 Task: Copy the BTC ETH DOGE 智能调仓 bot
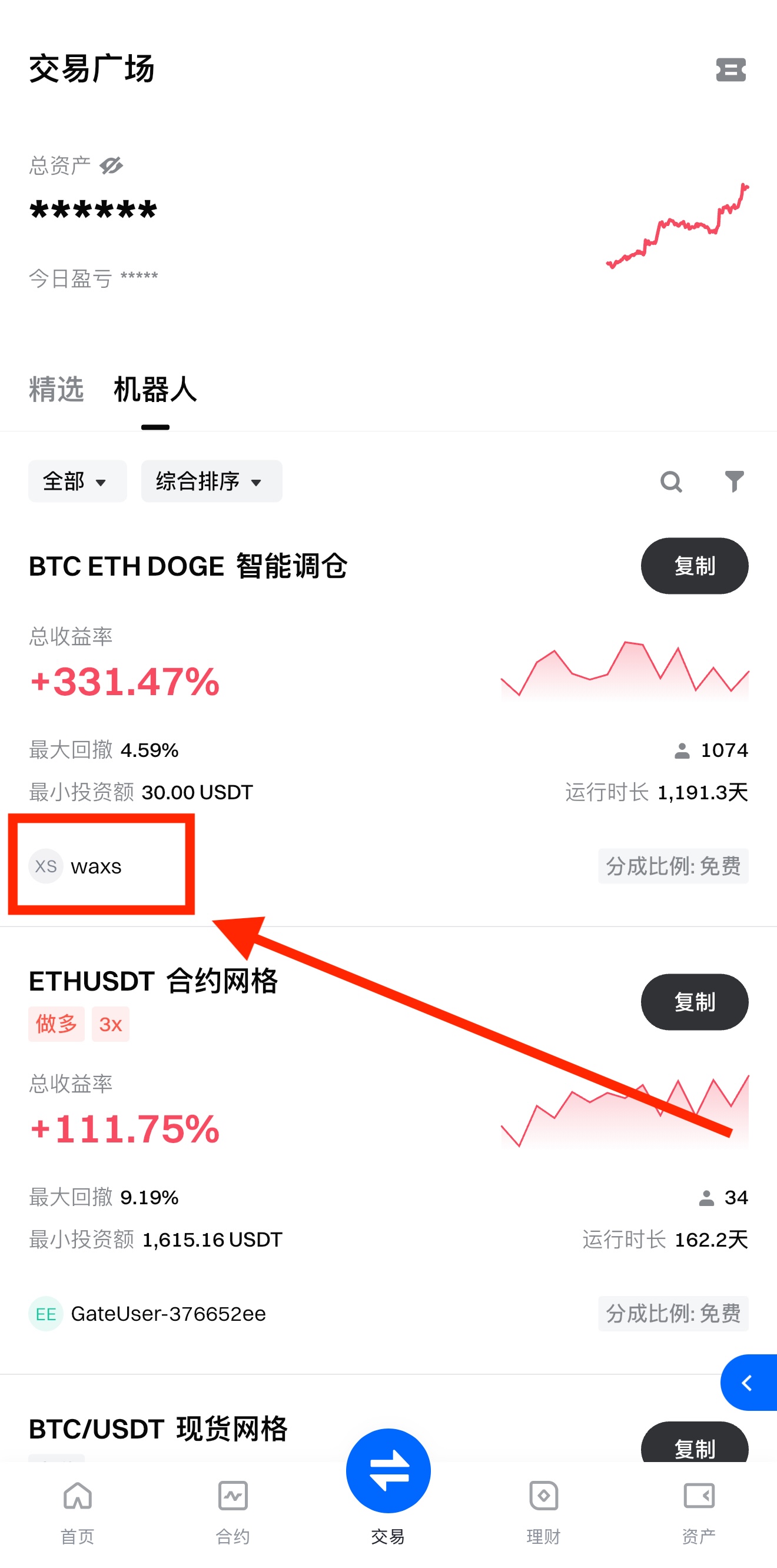coord(693,566)
